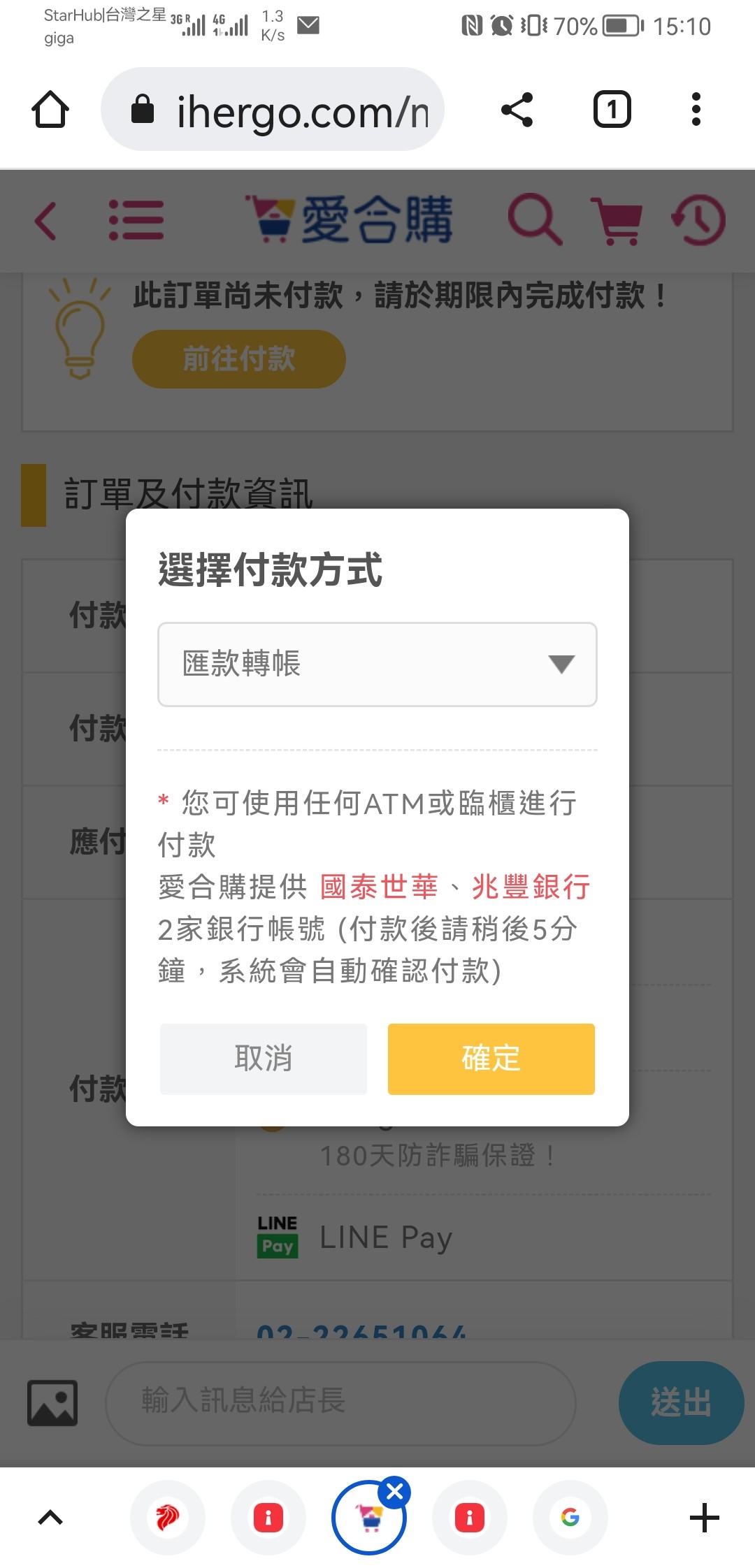This screenshot has width=755, height=1568.
Task: Share the current page
Action: click(517, 110)
